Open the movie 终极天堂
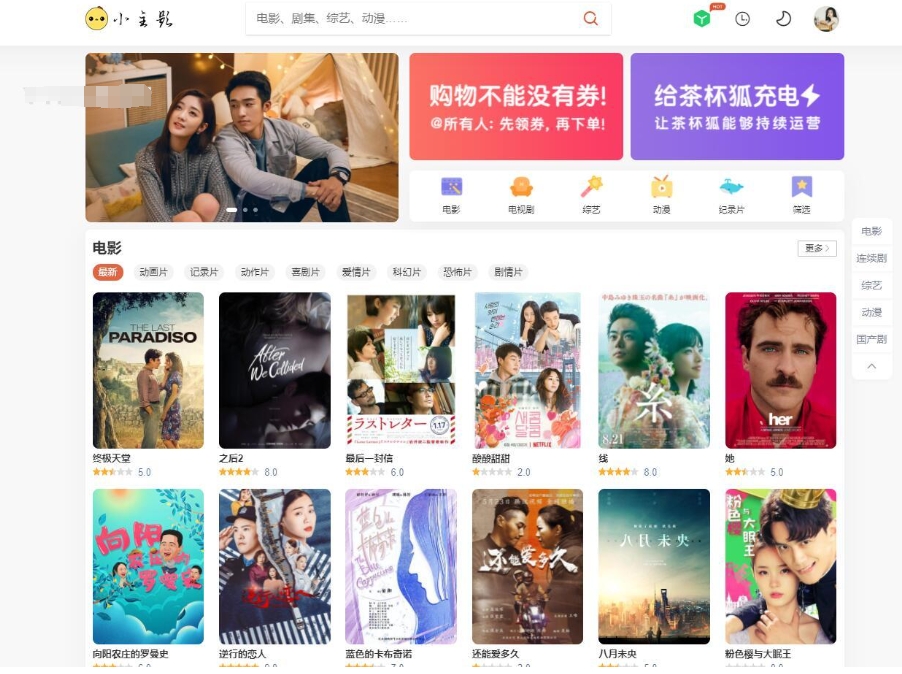 (148, 370)
